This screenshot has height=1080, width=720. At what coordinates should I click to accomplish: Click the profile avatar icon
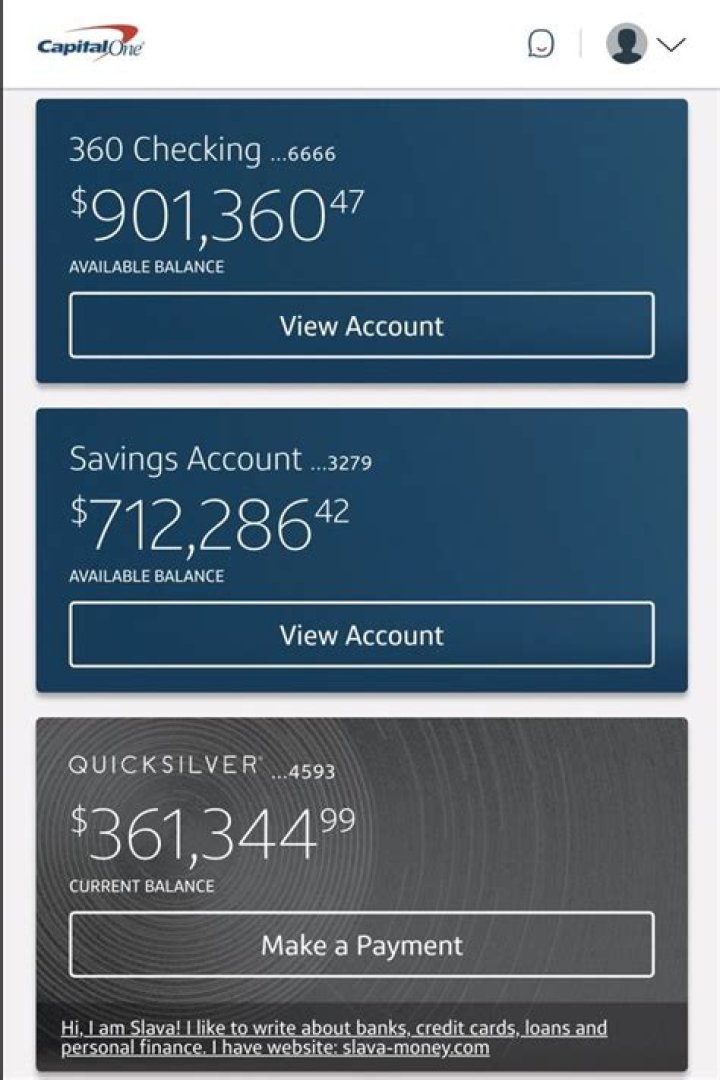[x=625, y=43]
